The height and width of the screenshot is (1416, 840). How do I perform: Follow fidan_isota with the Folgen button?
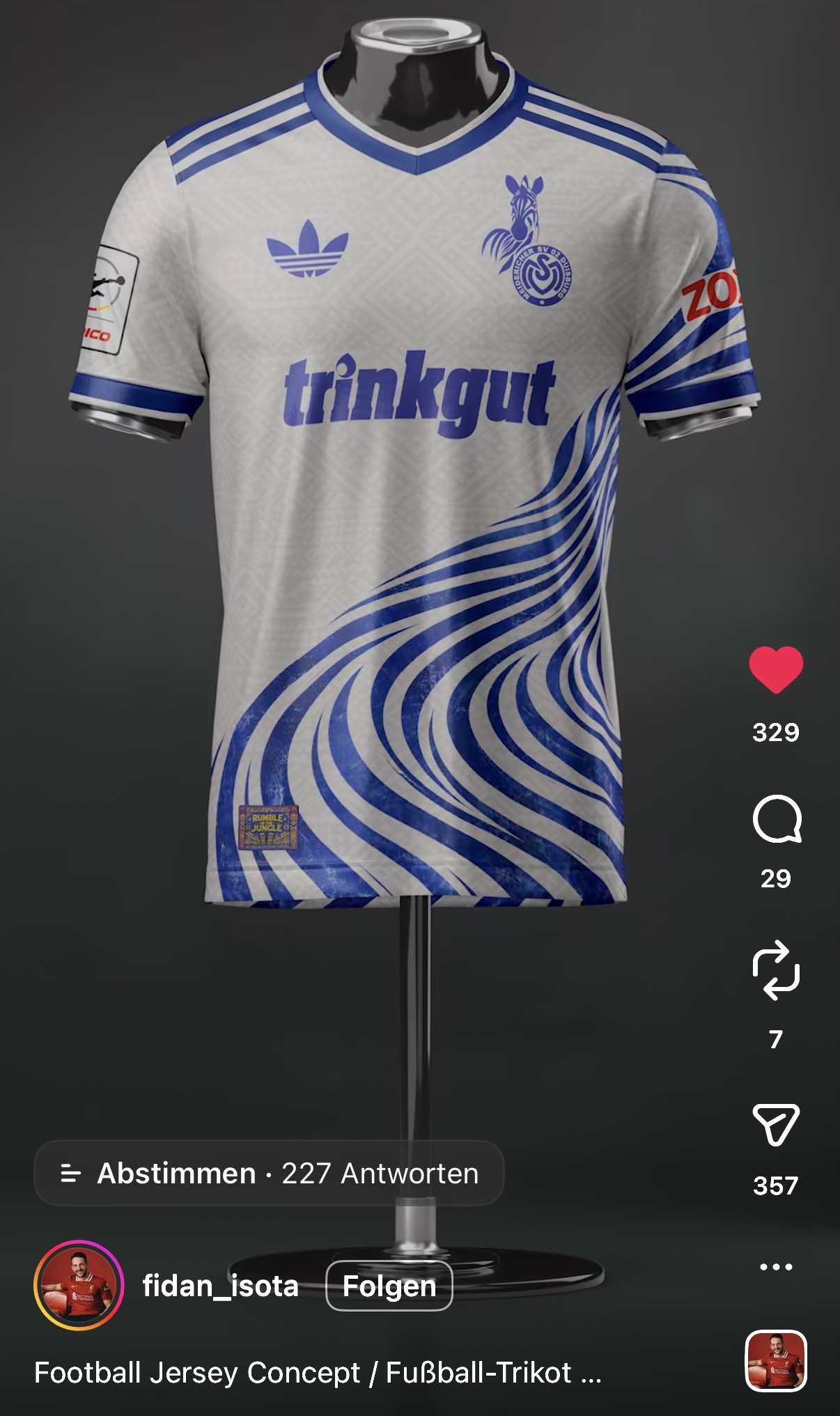tap(389, 1286)
